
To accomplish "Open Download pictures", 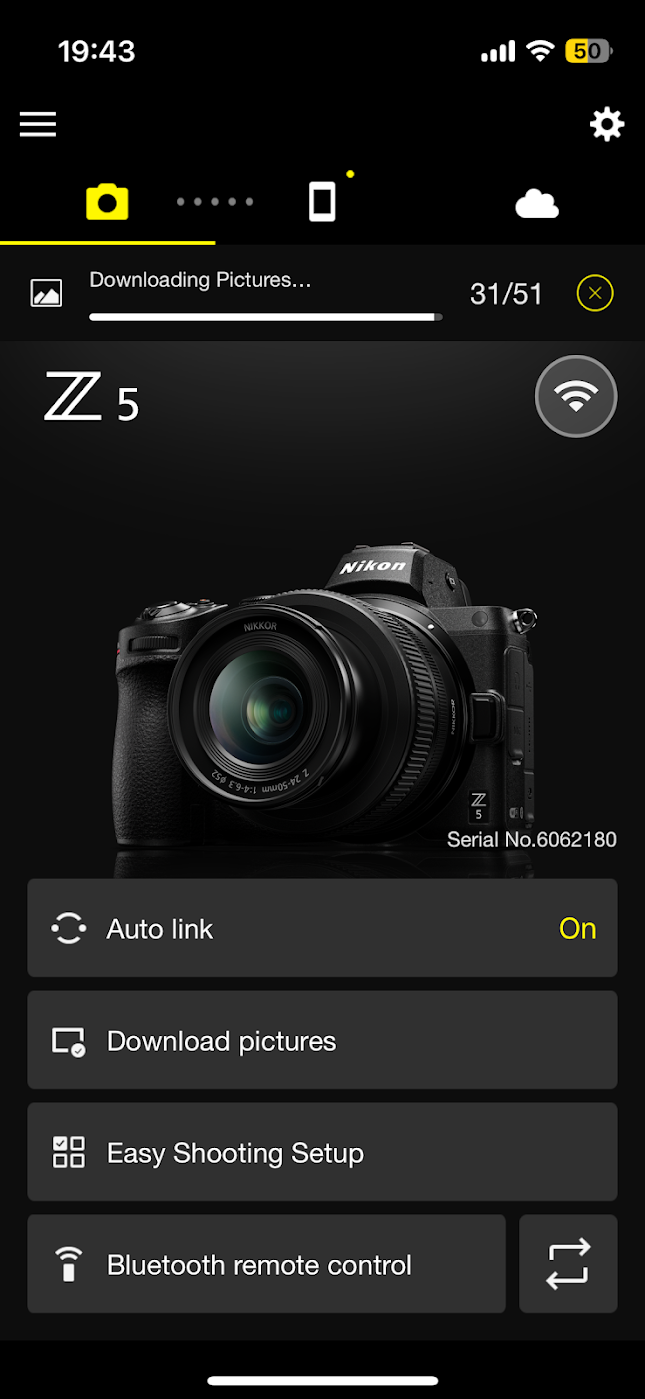I will click(x=322, y=1040).
